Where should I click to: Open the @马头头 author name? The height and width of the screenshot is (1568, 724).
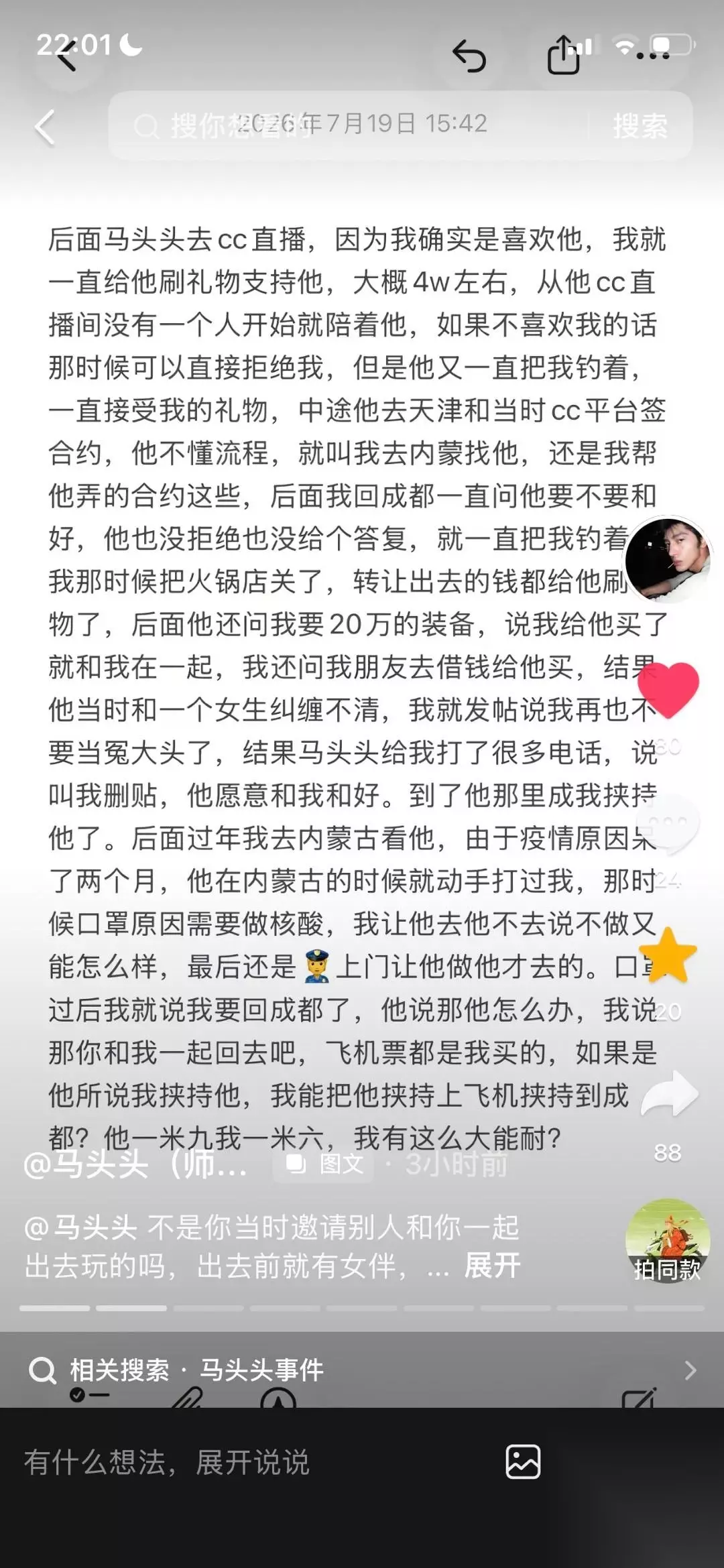[134, 1164]
